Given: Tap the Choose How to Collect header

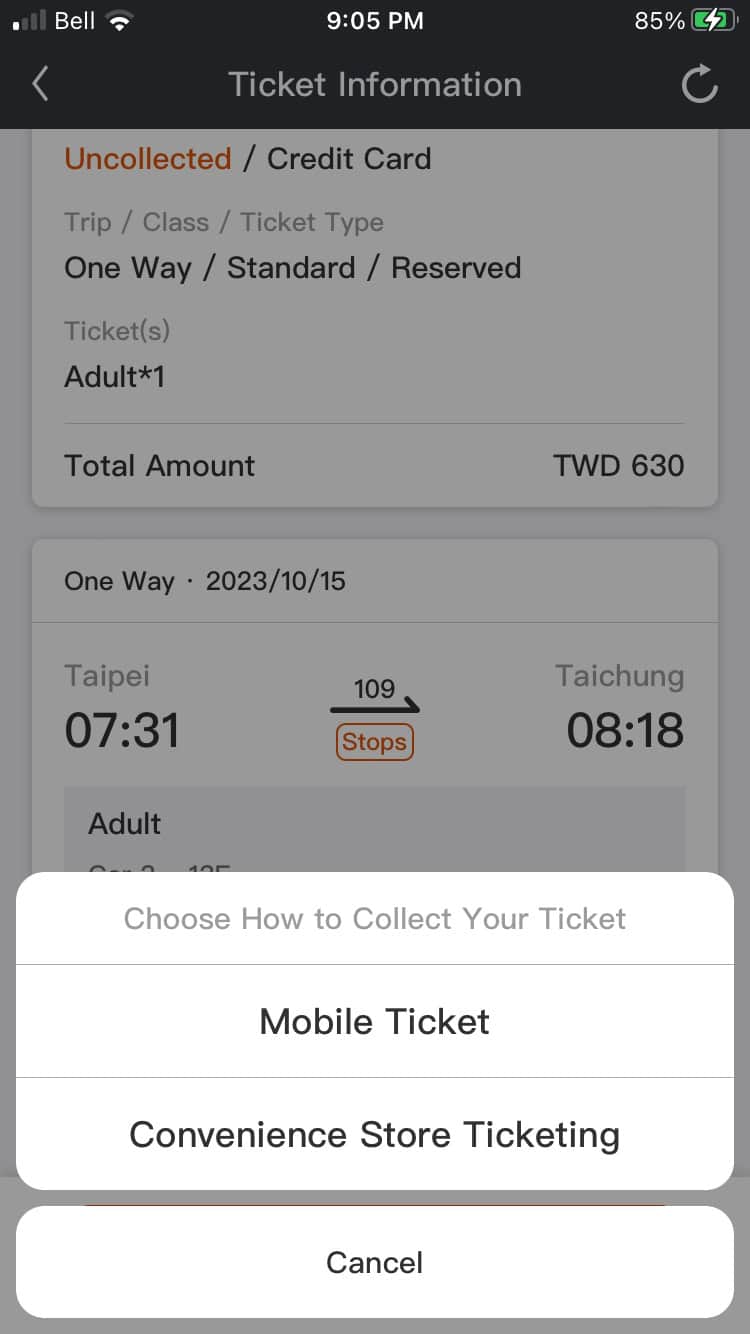Looking at the screenshot, I should point(374,918).
